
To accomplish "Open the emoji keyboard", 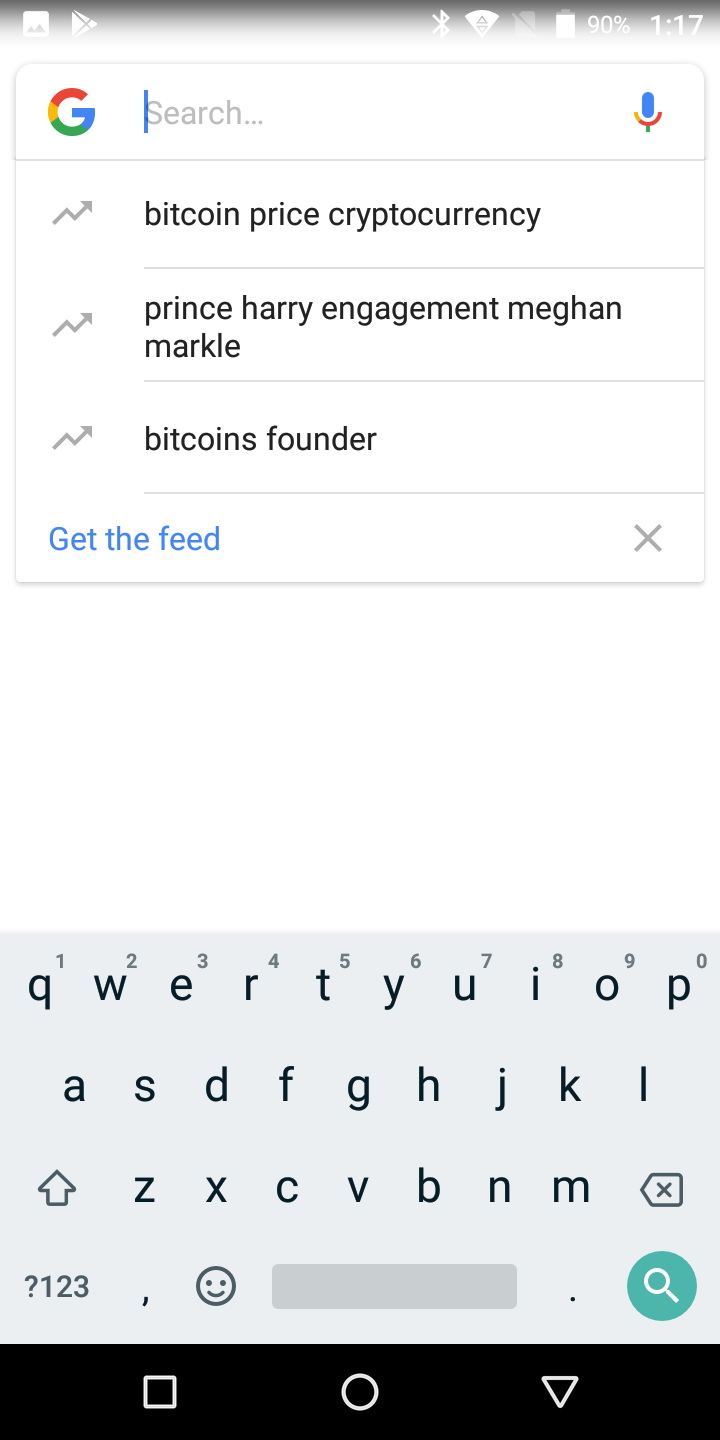I will tap(216, 1286).
